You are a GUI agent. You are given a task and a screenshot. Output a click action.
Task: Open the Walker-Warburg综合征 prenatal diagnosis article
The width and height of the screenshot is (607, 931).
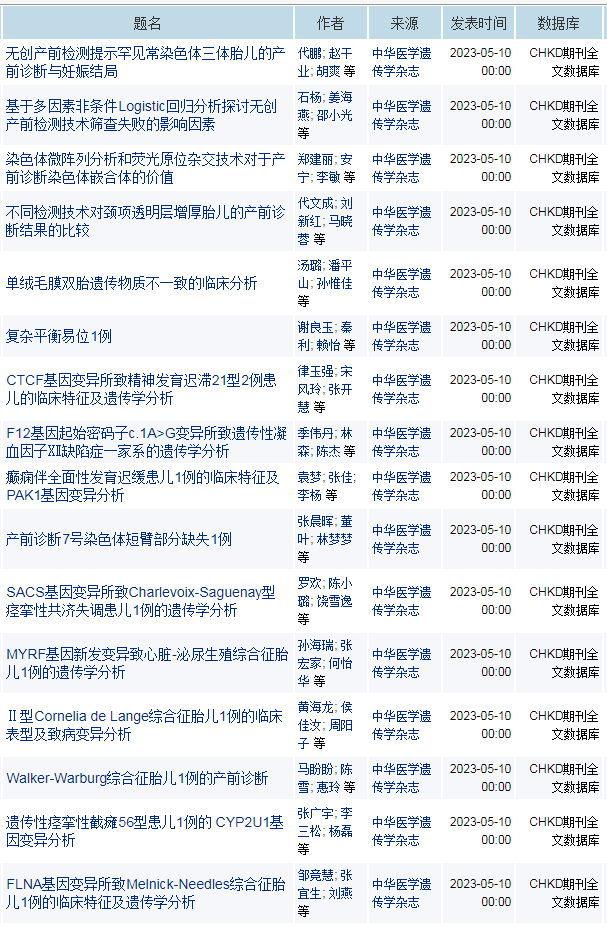pyautogui.click(x=137, y=778)
